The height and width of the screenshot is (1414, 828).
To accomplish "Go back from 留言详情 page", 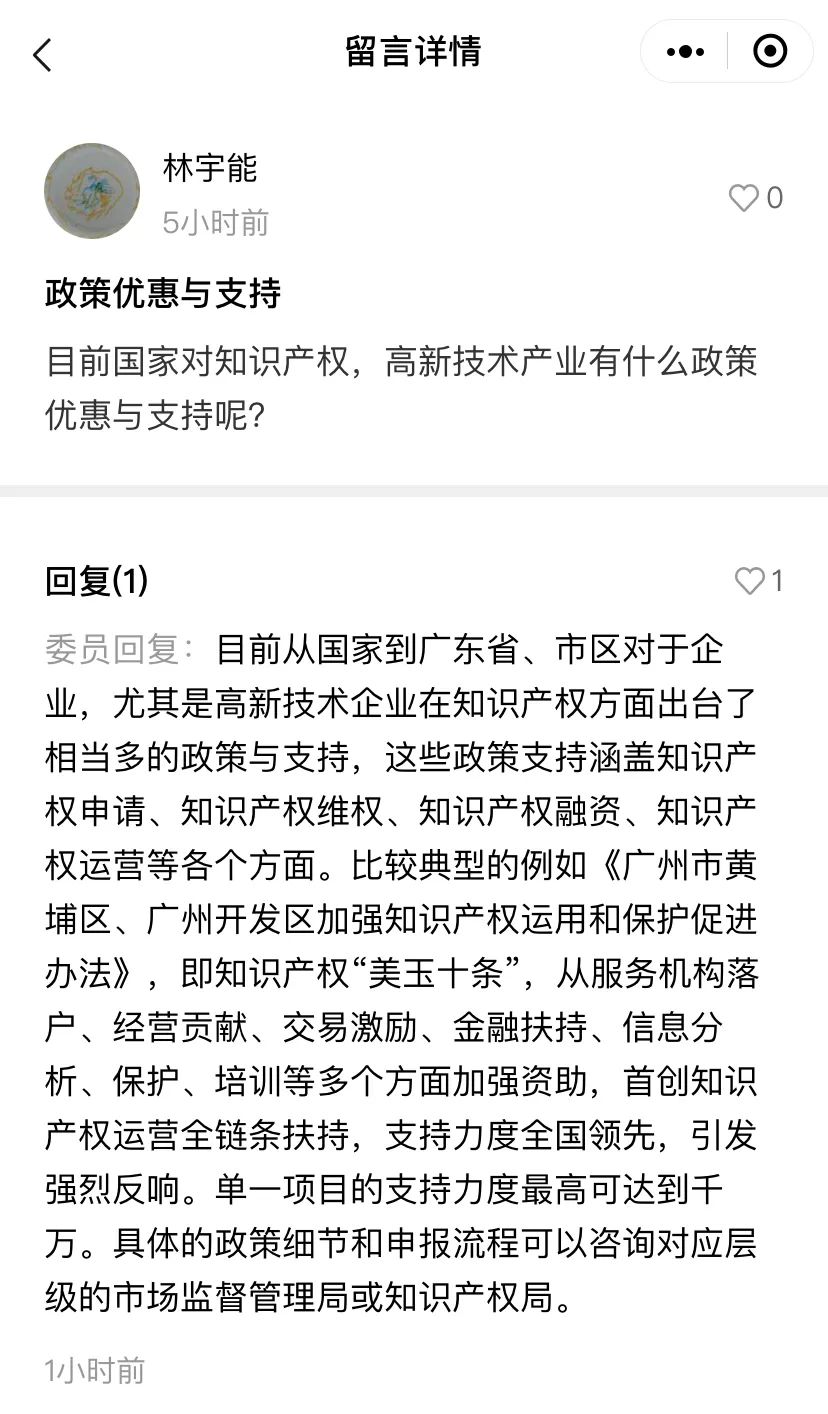I will (x=42, y=54).
